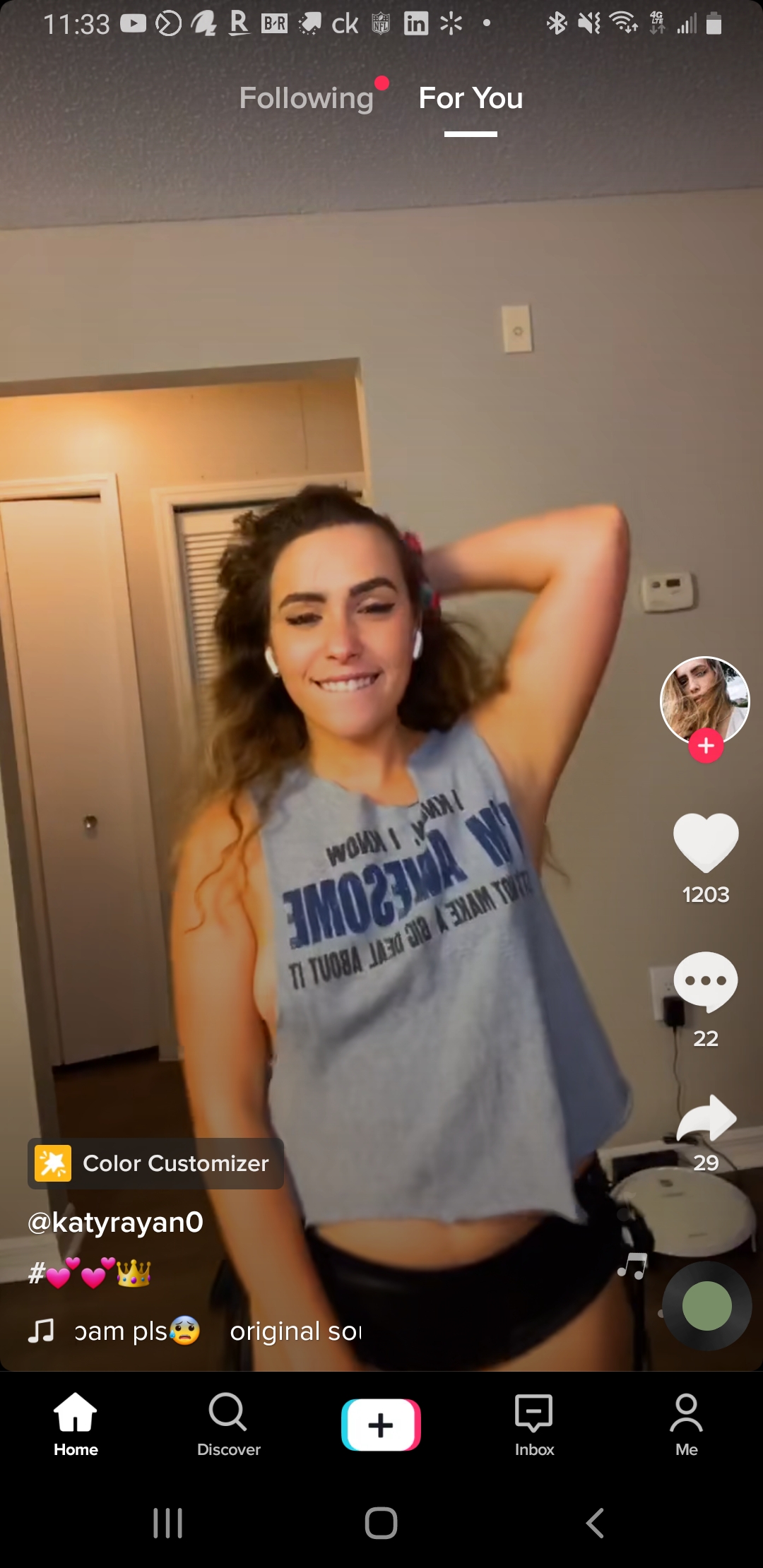Switch to the Following feed
Viewport: 763px width, 1568px height.
pyautogui.click(x=306, y=98)
